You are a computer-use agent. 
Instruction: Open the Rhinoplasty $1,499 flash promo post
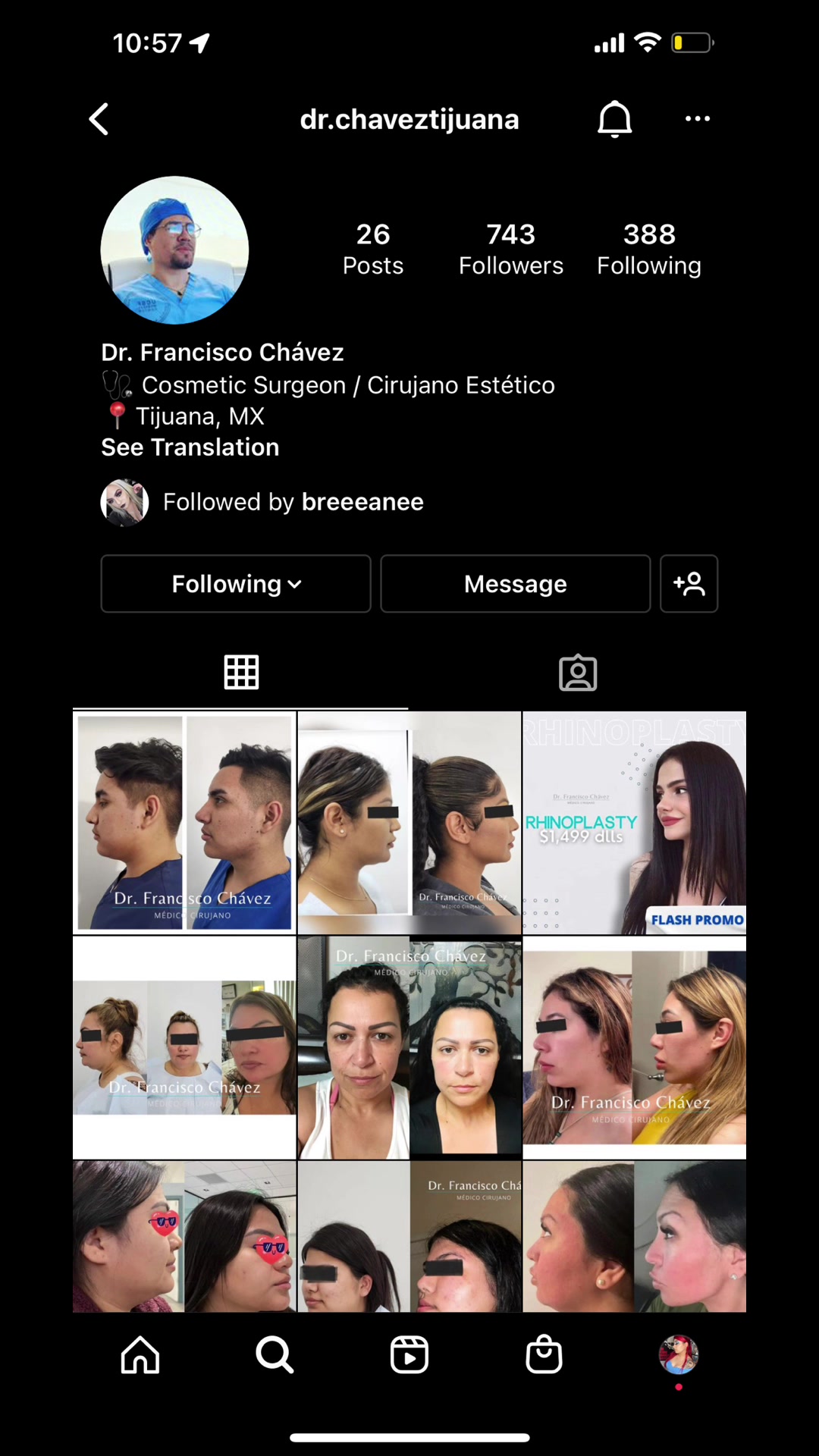634,823
